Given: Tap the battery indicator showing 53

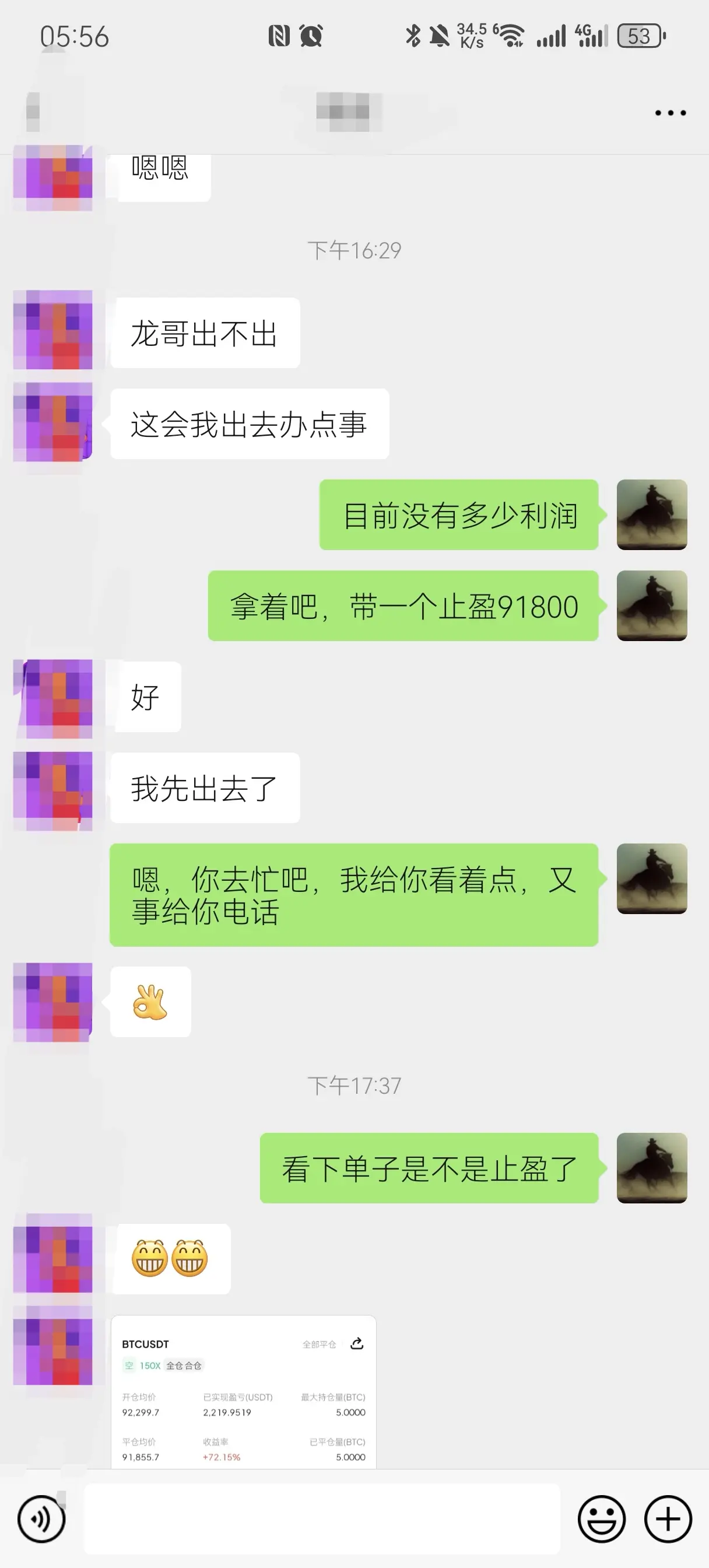Looking at the screenshot, I should [639, 36].
